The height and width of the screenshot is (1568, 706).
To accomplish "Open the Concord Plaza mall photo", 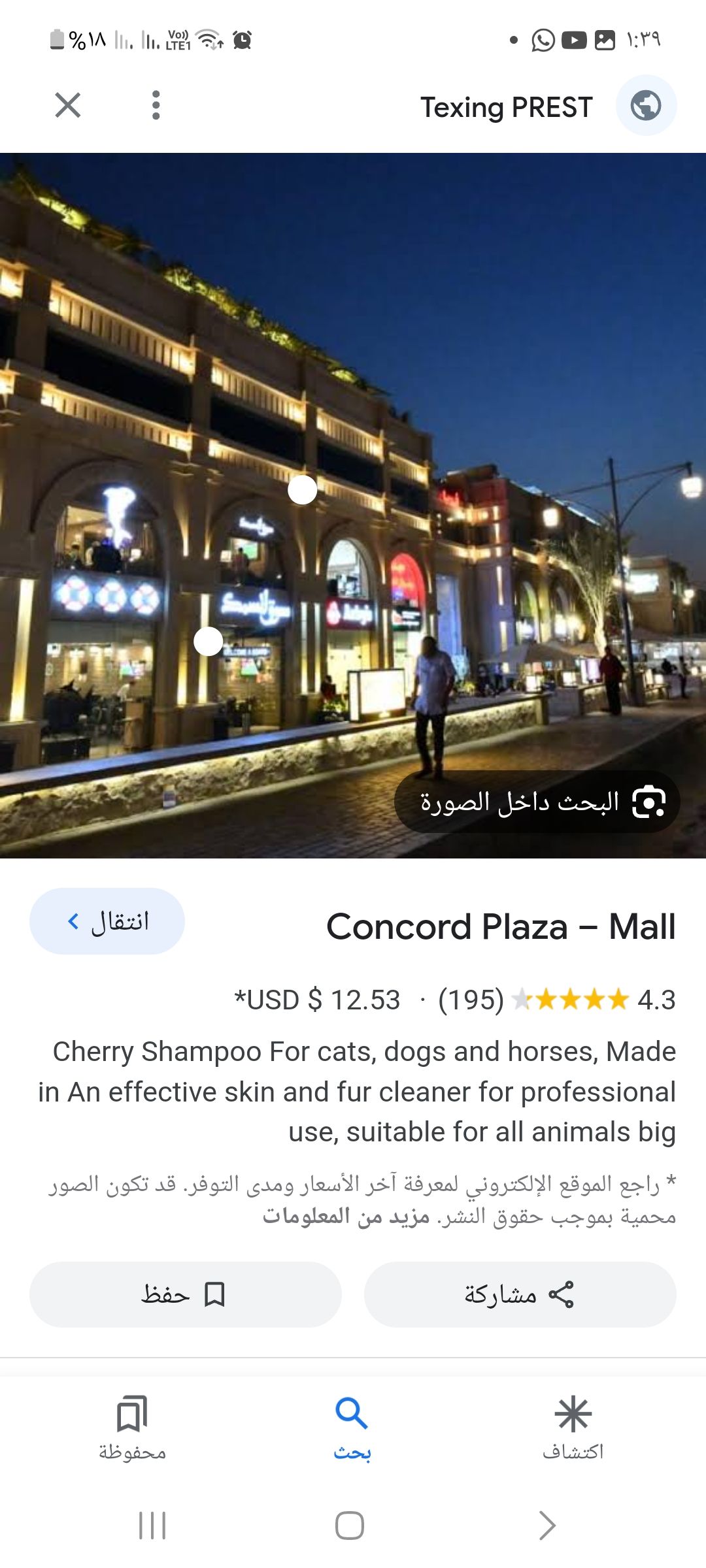I will point(353,457).
